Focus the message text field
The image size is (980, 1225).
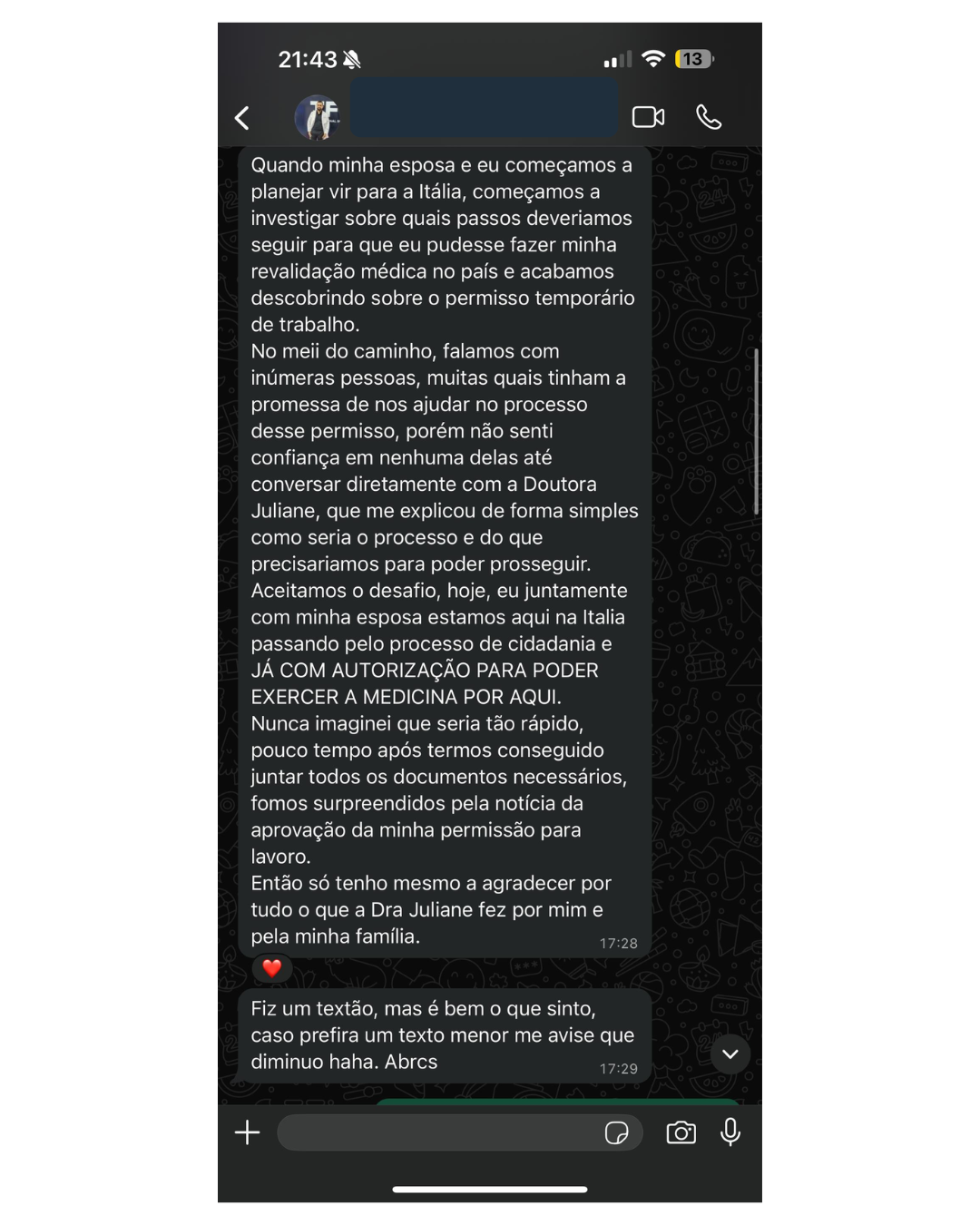pyautogui.click(x=436, y=1132)
